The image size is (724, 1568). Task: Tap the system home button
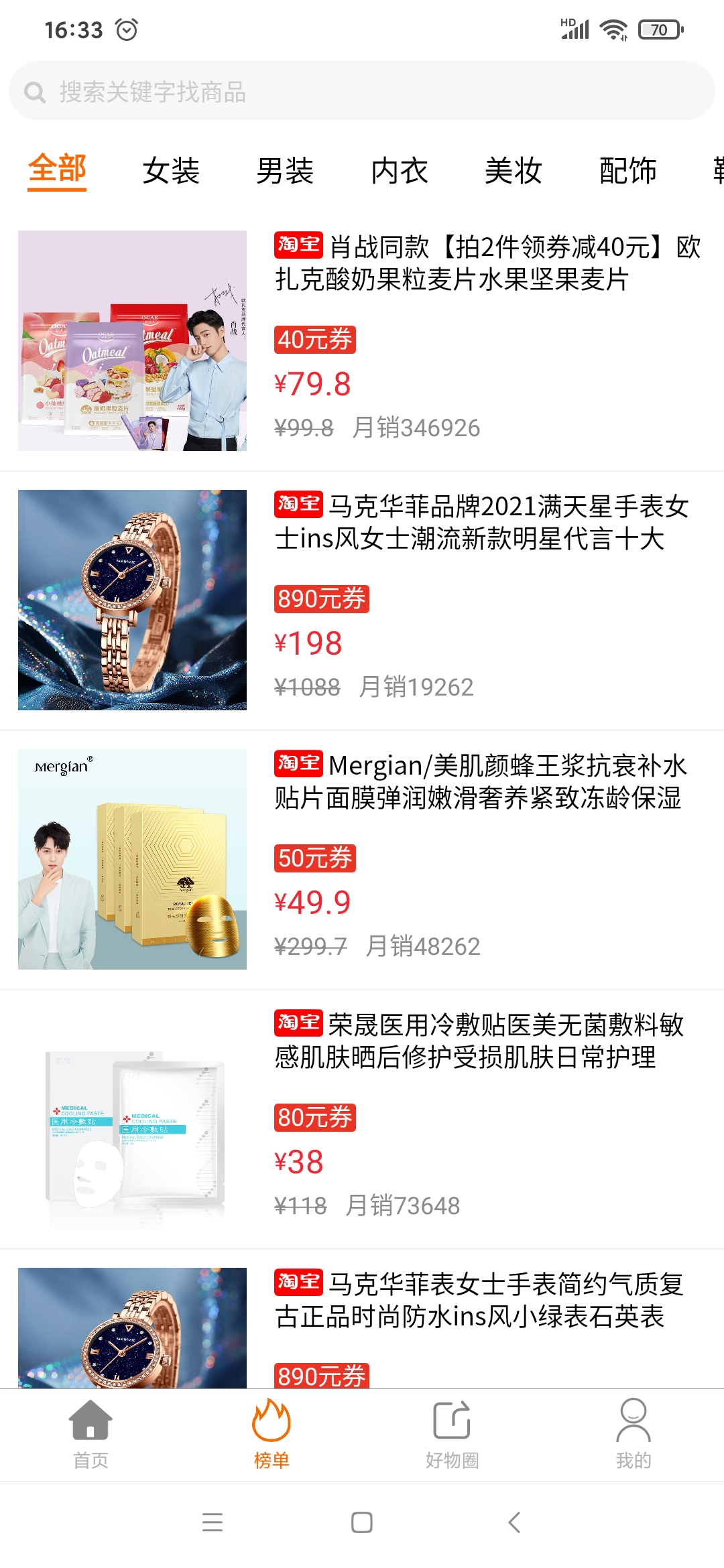(362, 1522)
